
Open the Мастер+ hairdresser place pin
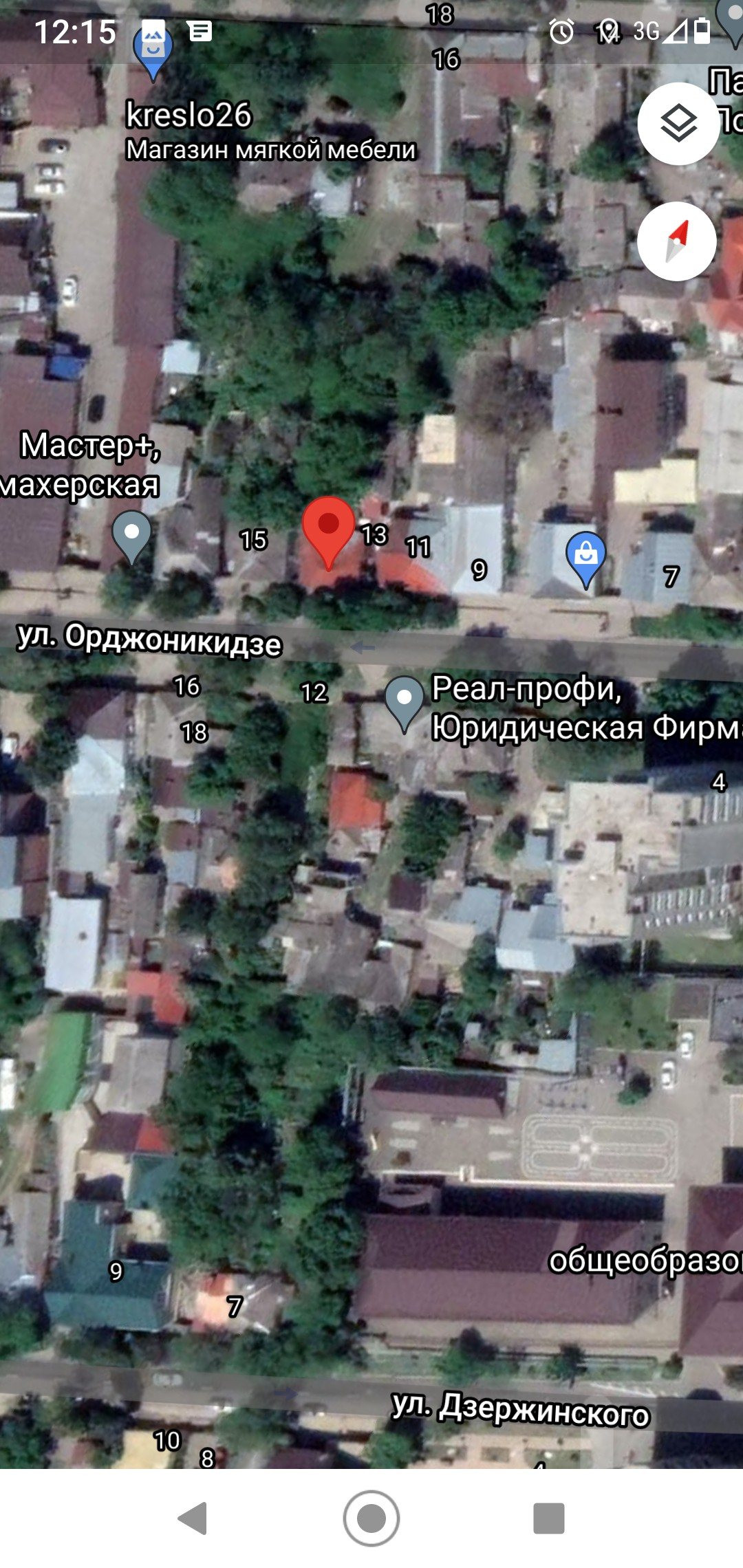[x=131, y=536]
